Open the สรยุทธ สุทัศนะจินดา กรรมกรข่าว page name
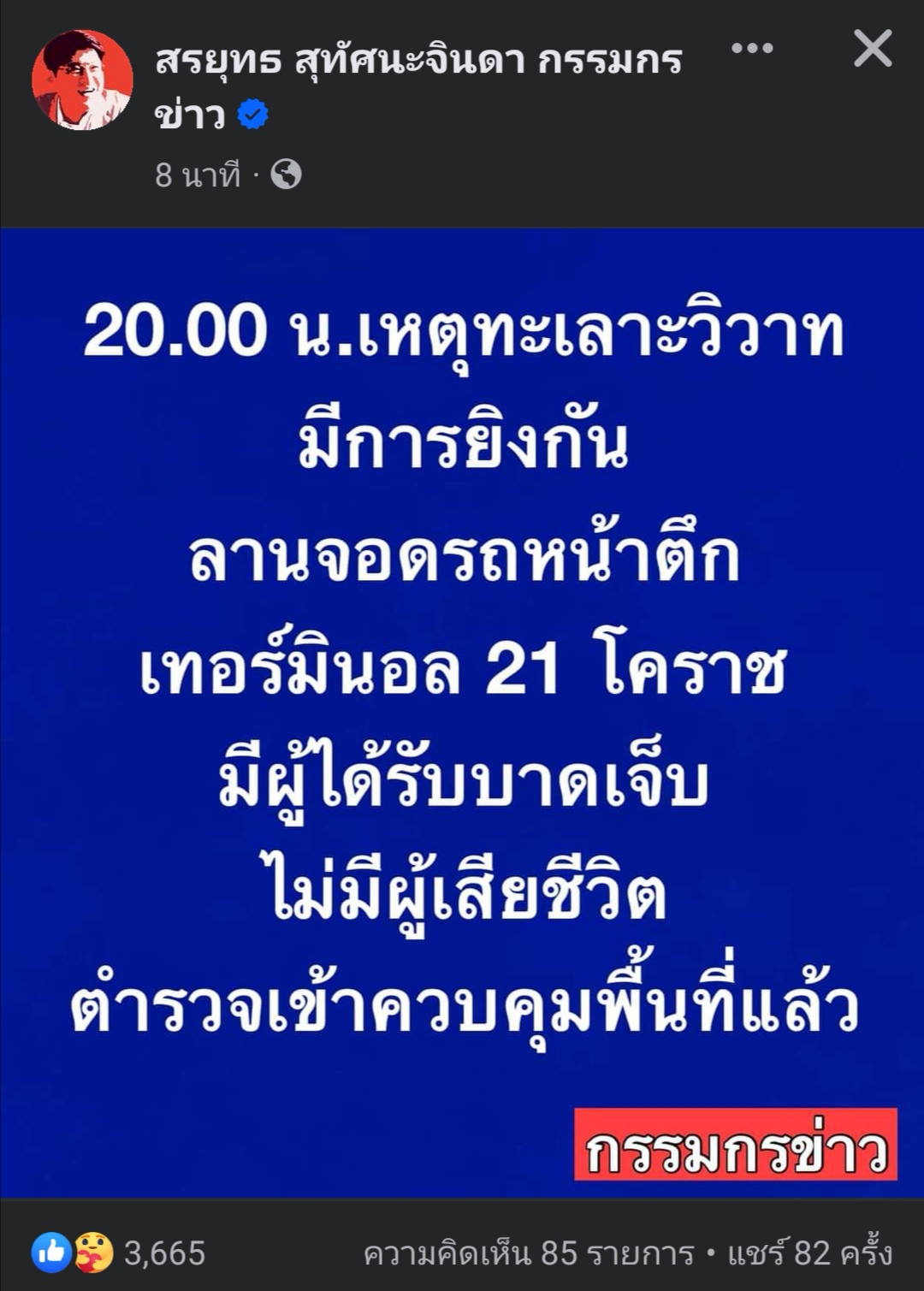The image size is (924, 1291). (x=418, y=62)
